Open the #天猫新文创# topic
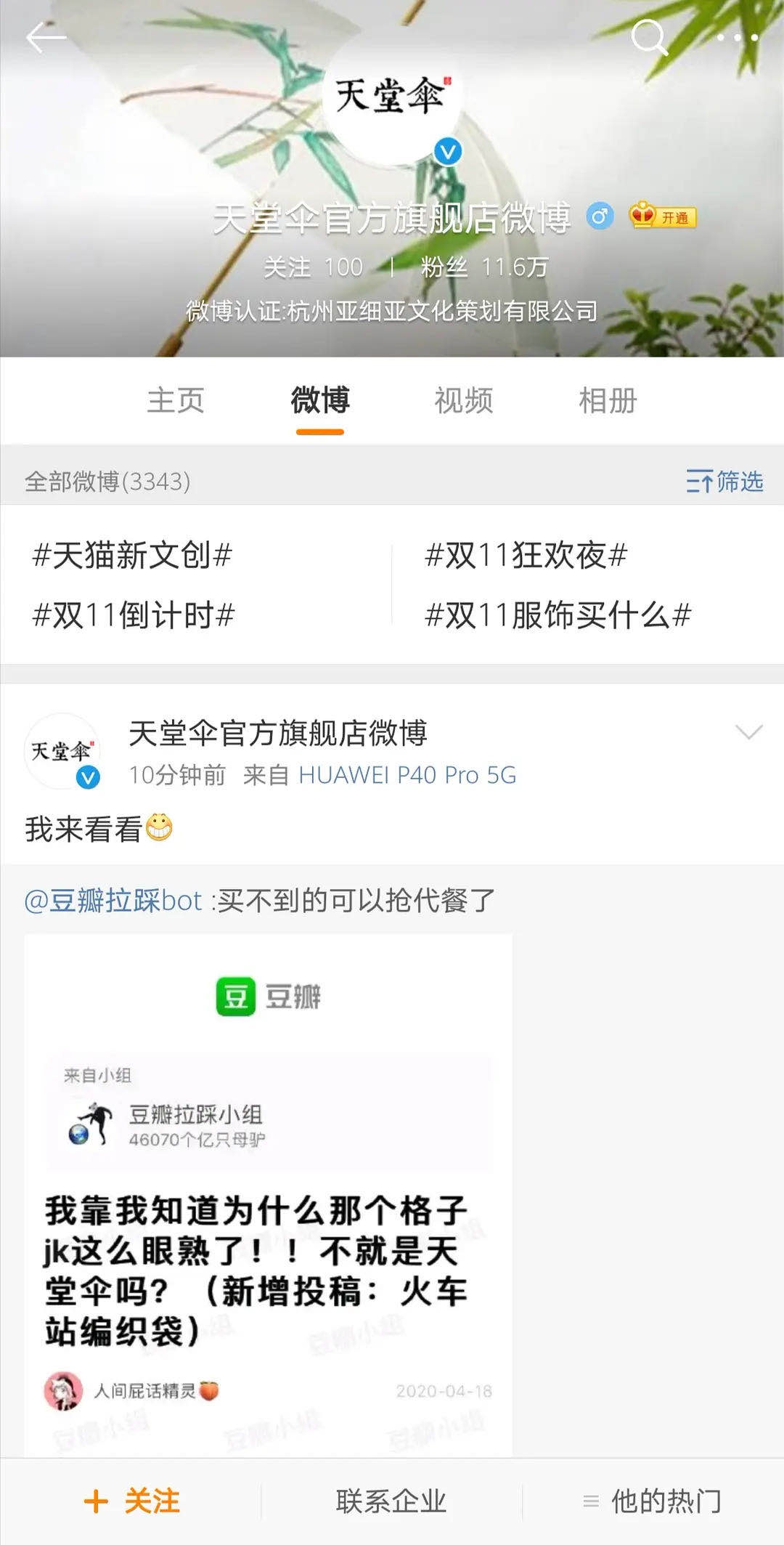Image resolution: width=784 pixels, height=1545 pixels. (x=132, y=556)
